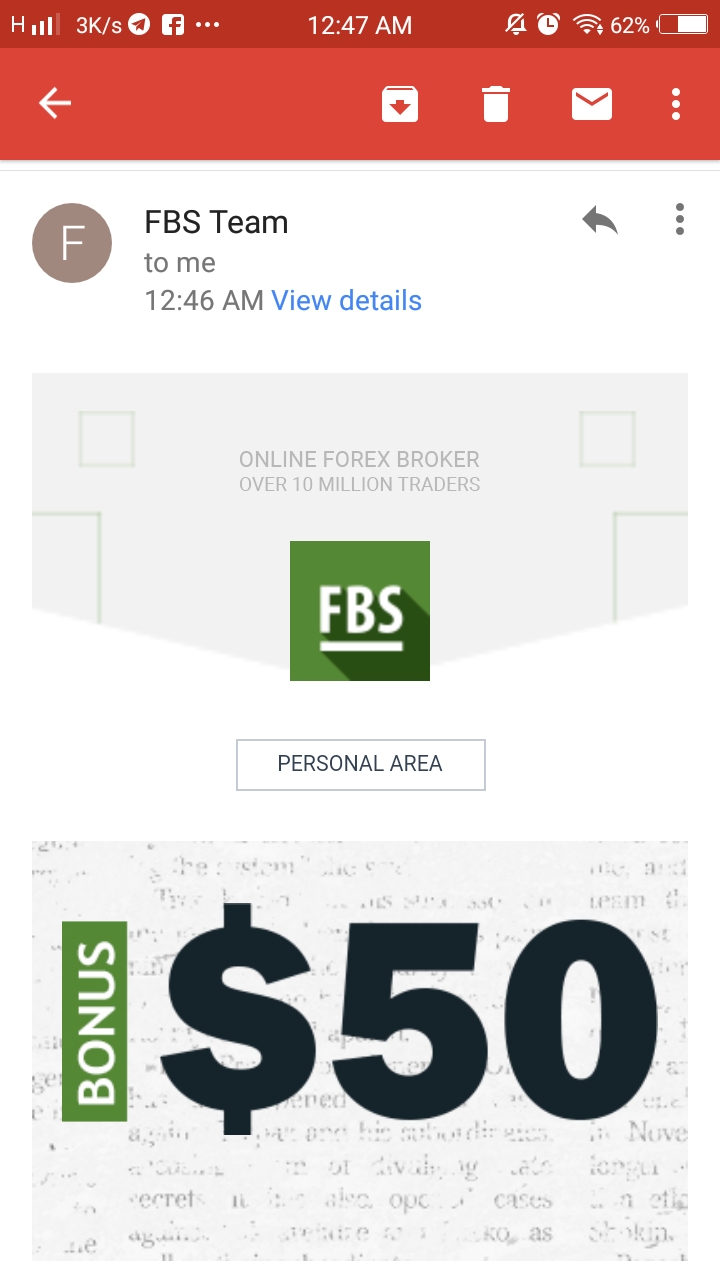Screen dimensions: 720x1280
Task: Open the app bar overflow menu
Action: tap(677, 104)
